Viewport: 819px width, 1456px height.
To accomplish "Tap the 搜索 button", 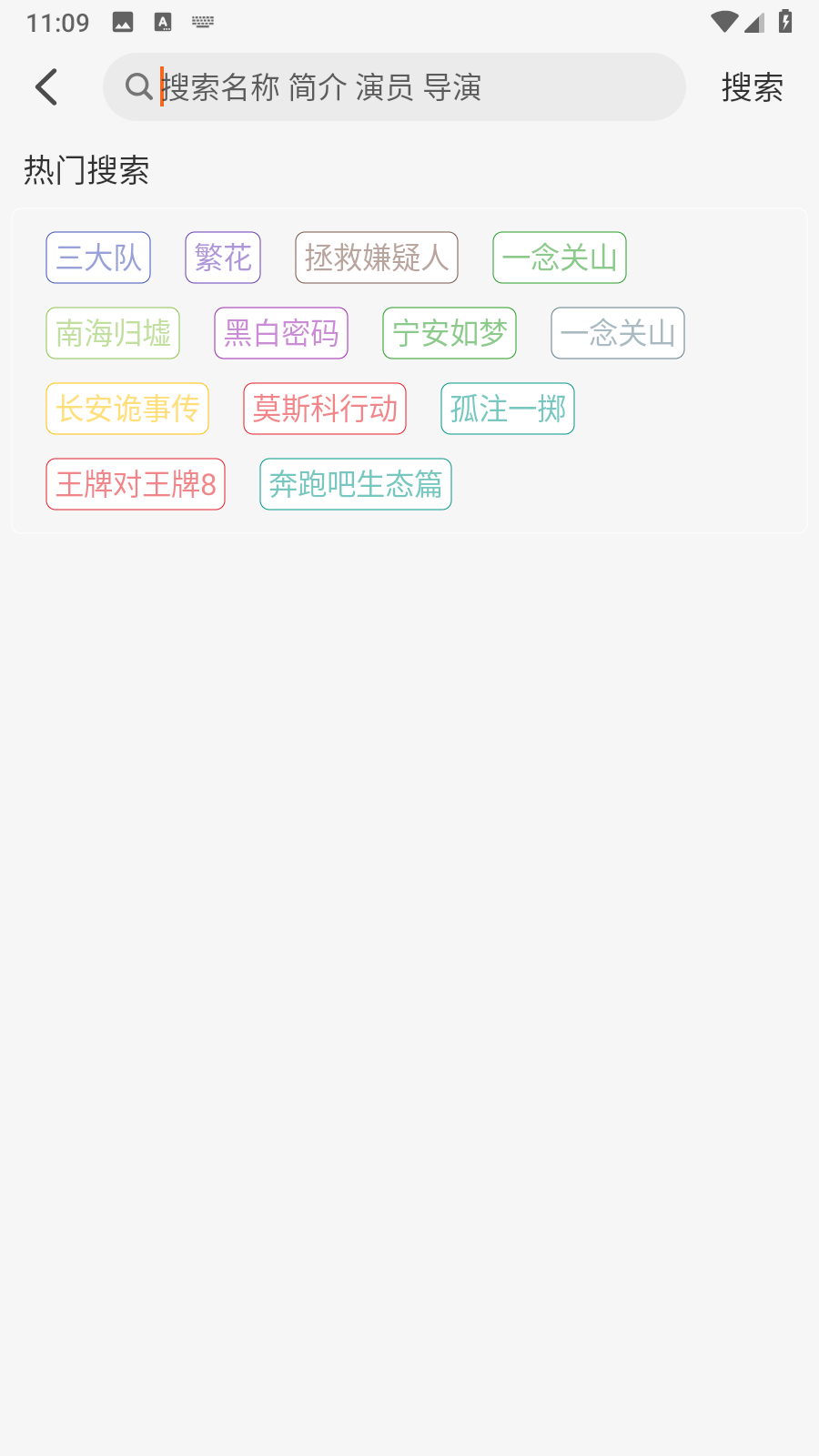I will coord(752,87).
